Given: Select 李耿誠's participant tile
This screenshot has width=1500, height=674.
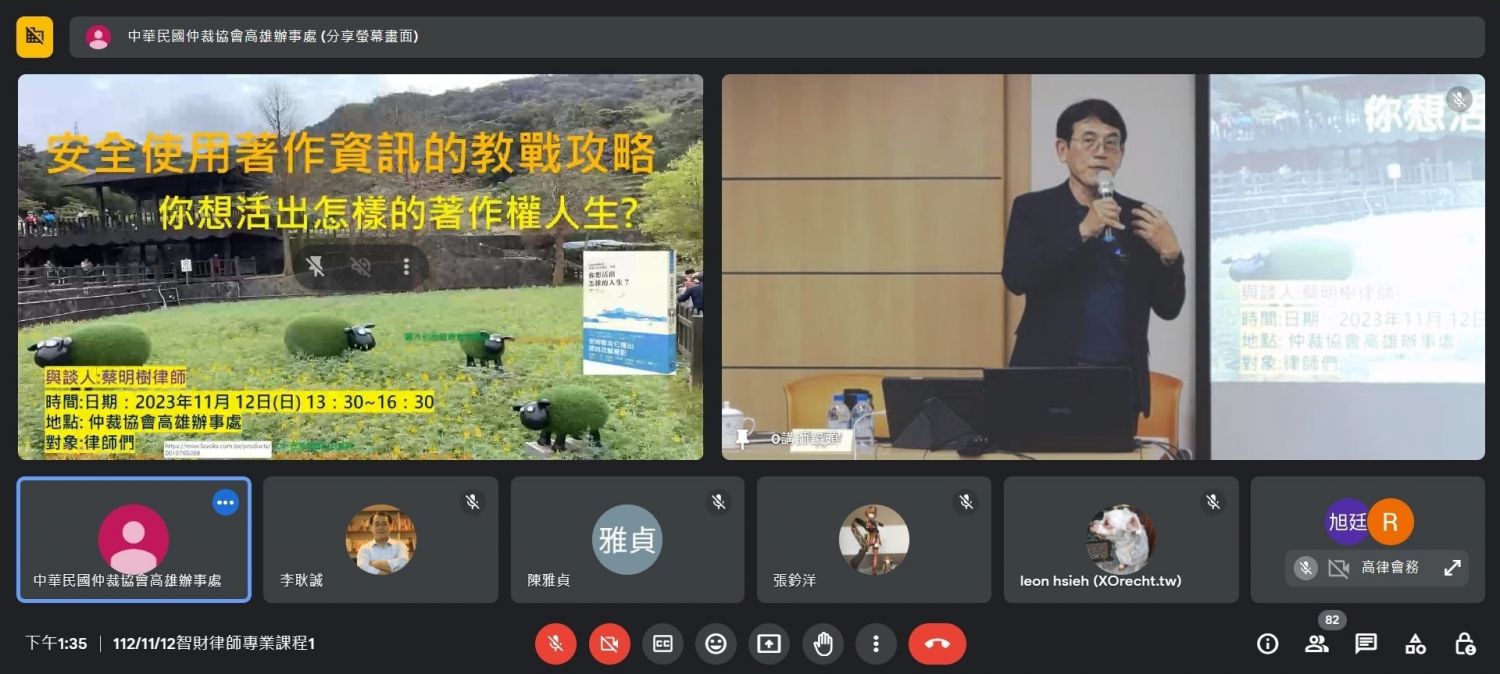Looking at the screenshot, I should click(x=380, y=540).
